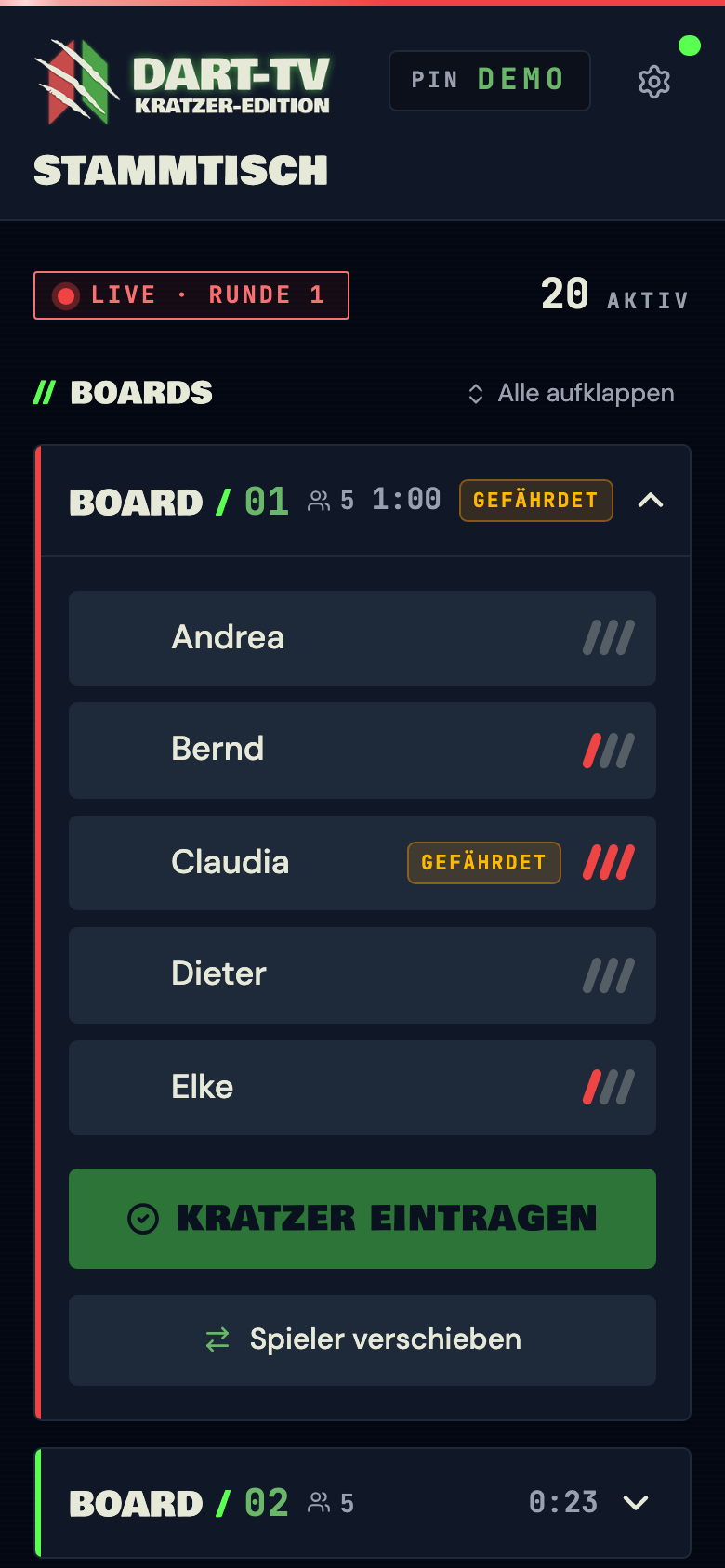Screen dimensions: 725x1568
Task: Tap Kratzer eintragen button
Action: point(362,1219)
